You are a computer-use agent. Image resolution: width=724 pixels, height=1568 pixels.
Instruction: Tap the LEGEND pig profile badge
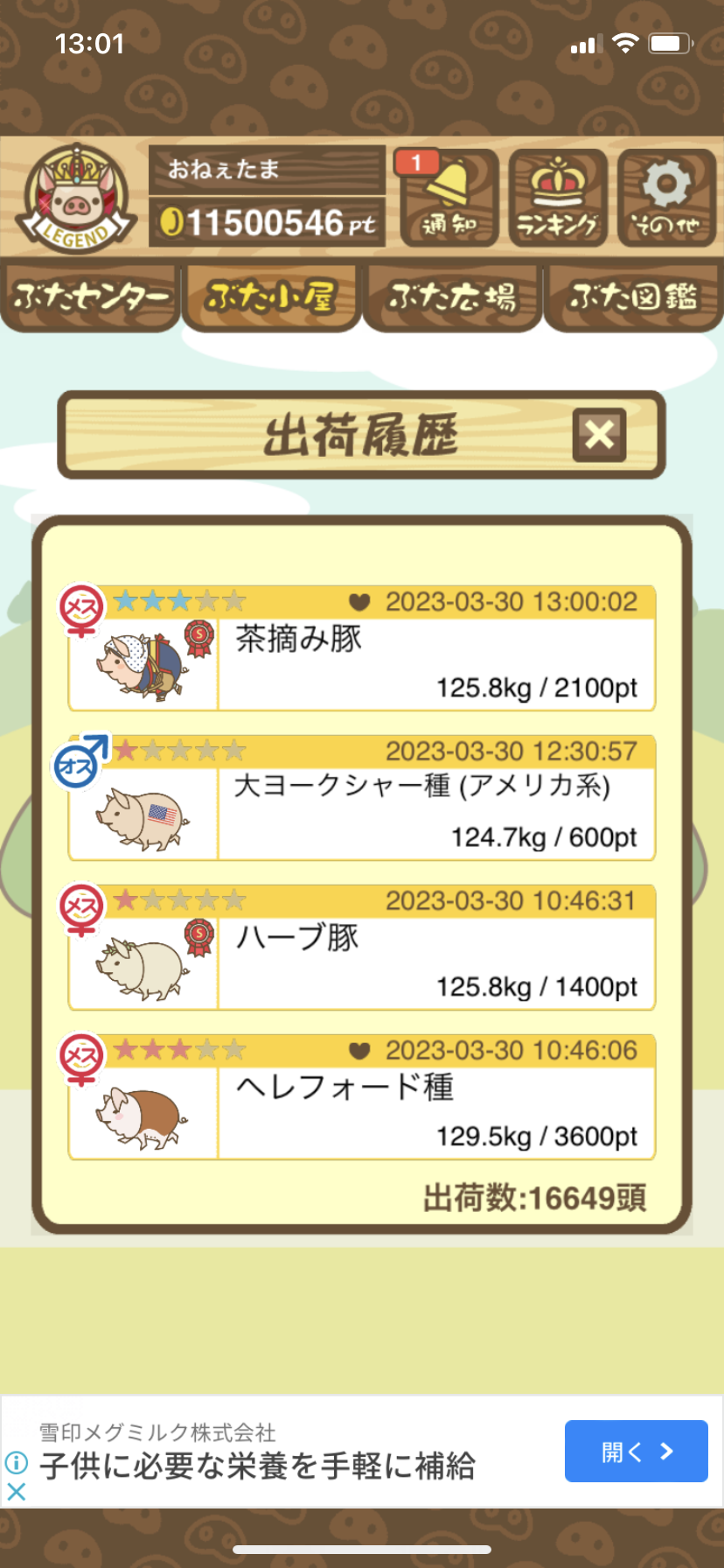coord(77,198)
